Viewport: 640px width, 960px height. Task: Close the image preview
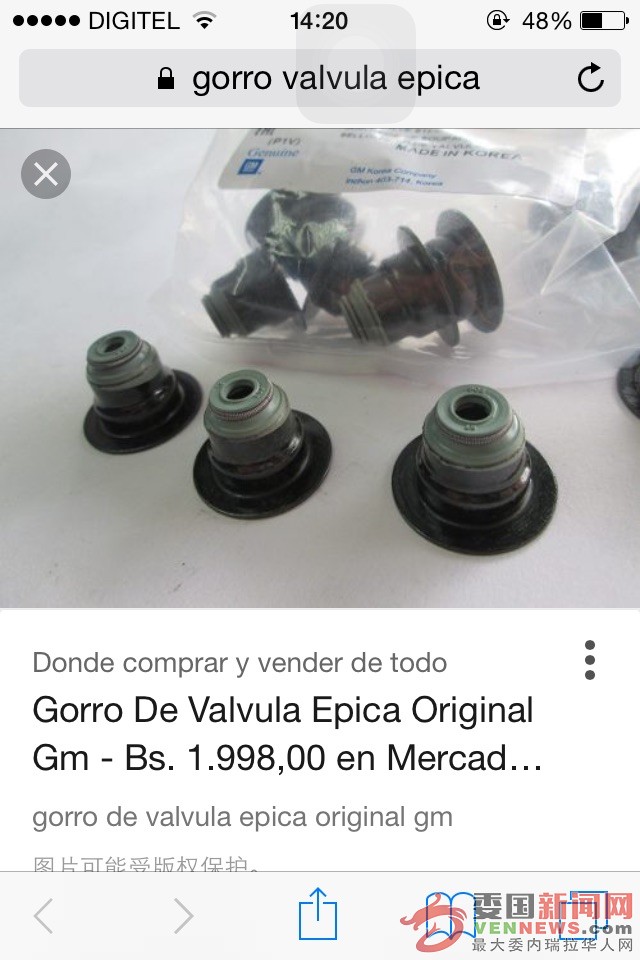point(46,175)
